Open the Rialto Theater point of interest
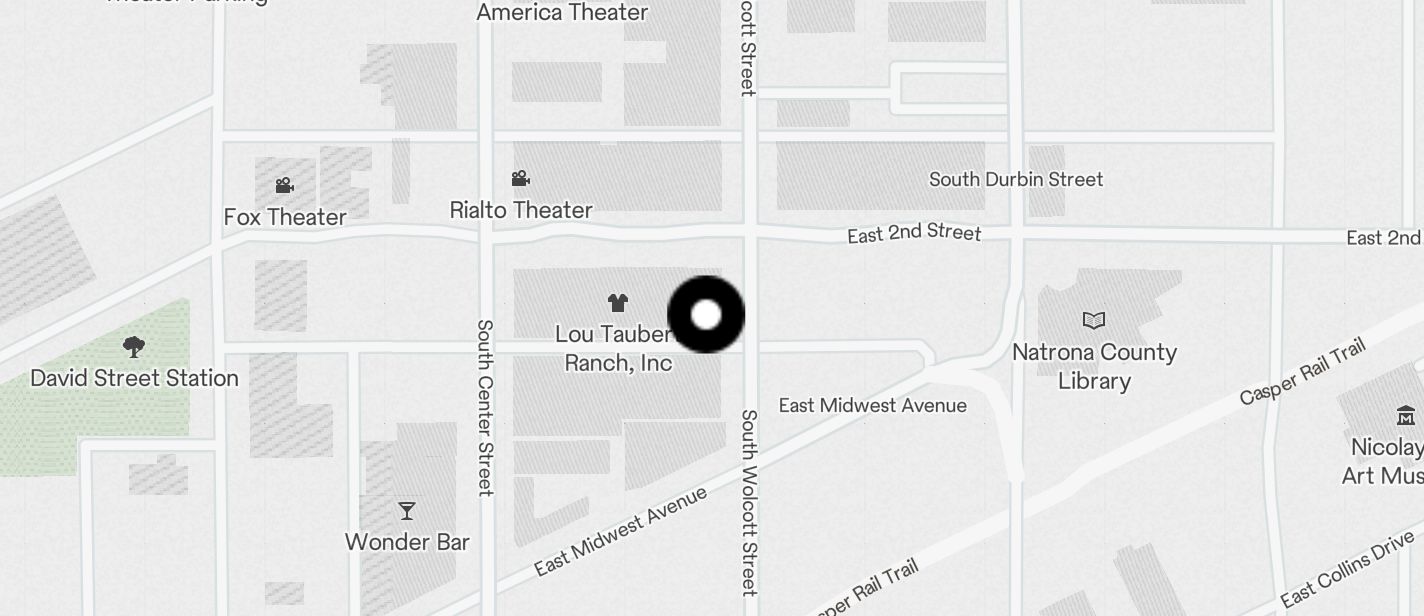1424x616 pixels. point(520,179)
